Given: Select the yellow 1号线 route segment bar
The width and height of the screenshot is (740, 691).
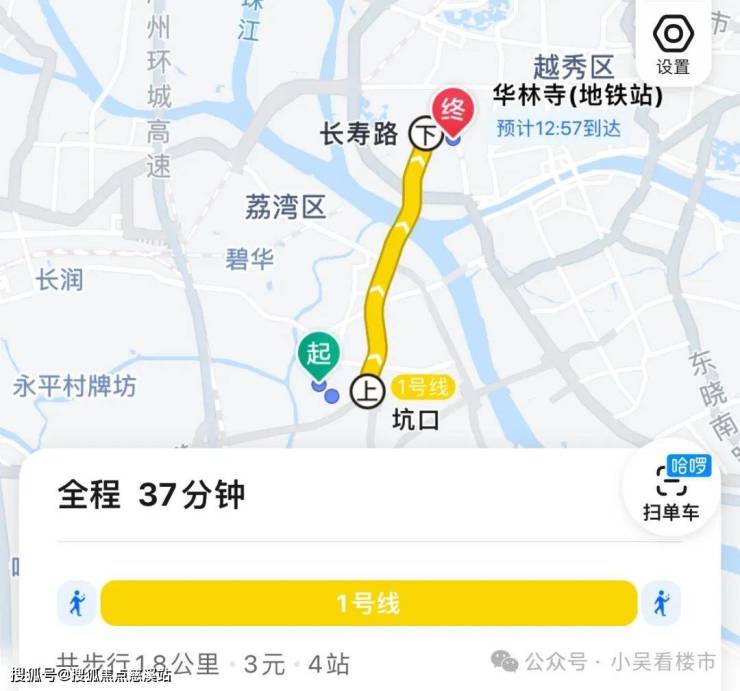Looking at the screenshot, I should coord(368,603).
